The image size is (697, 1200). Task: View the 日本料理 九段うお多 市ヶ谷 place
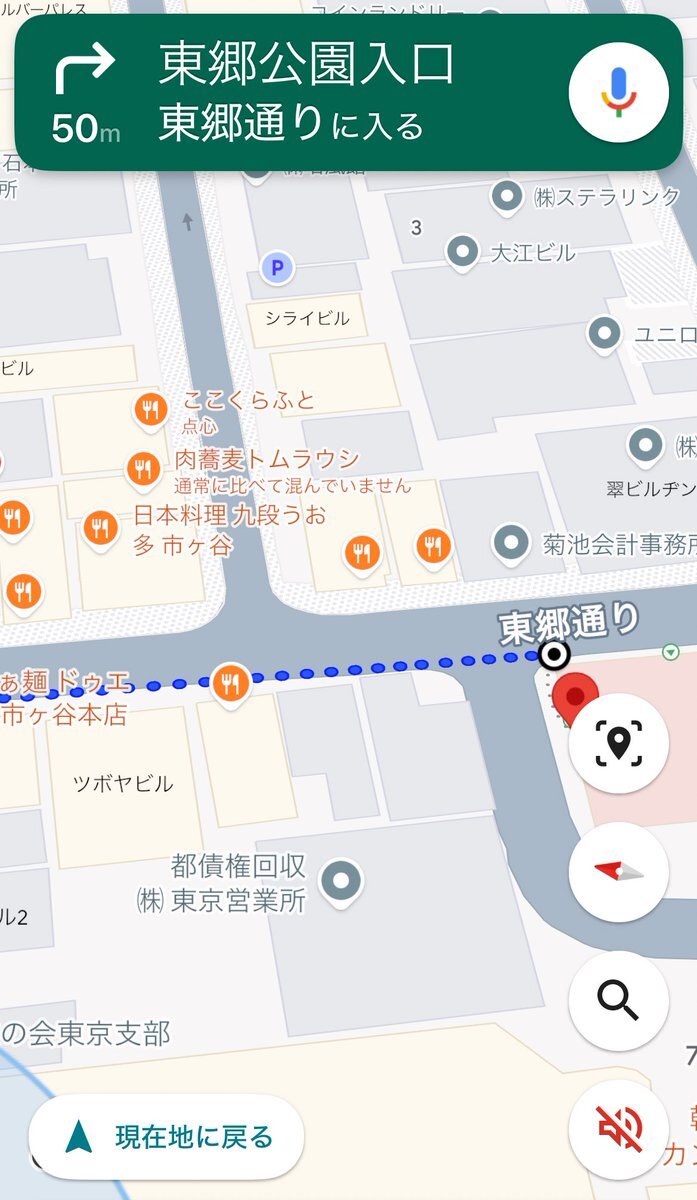[100, 527]
